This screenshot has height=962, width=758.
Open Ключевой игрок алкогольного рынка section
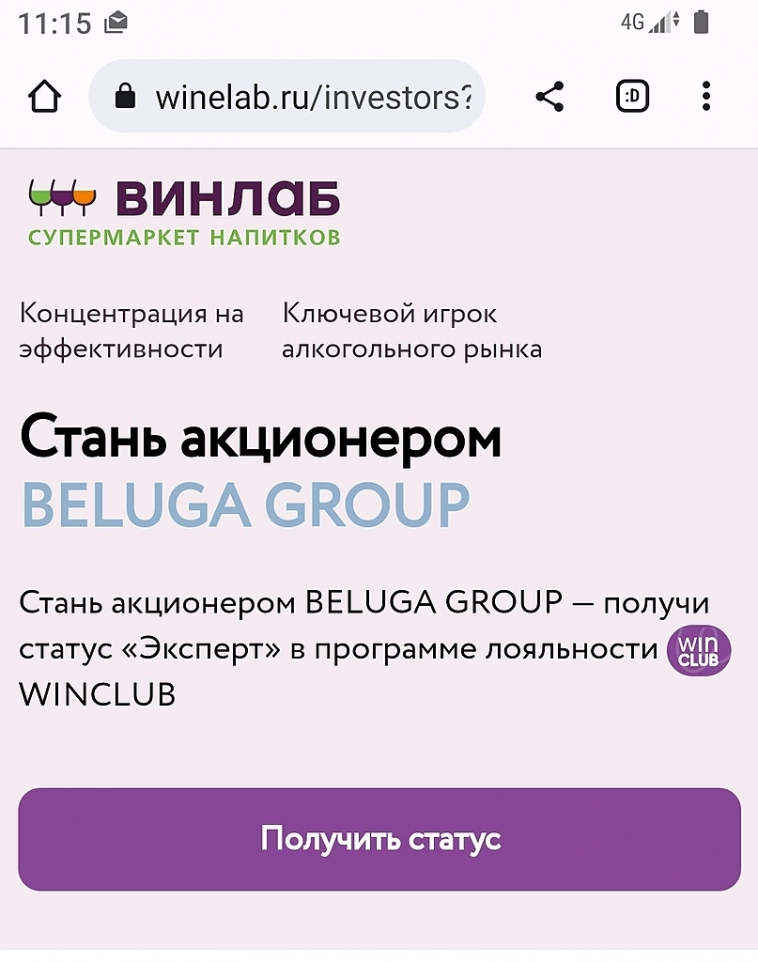[x=412, y=331]
